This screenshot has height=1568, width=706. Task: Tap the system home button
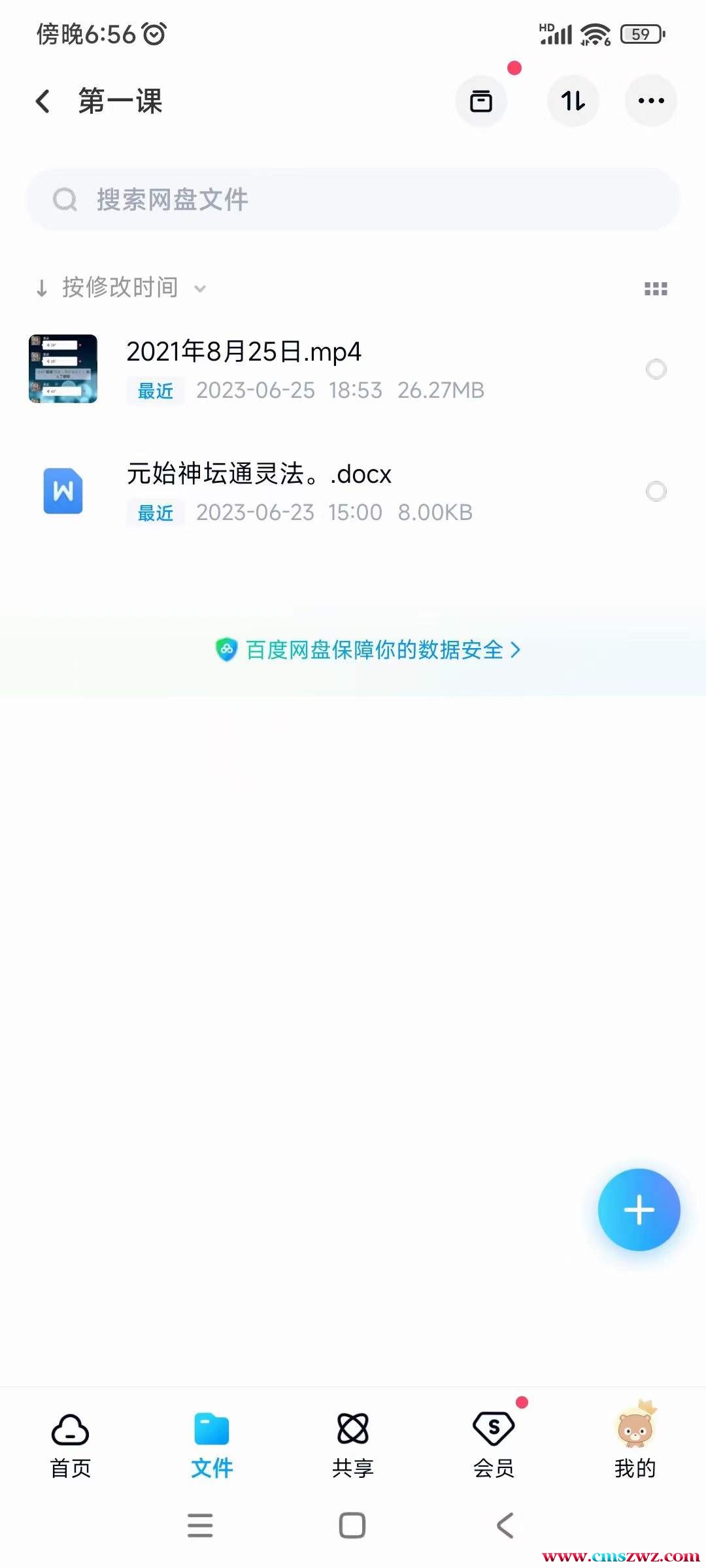coord(352,1526)
